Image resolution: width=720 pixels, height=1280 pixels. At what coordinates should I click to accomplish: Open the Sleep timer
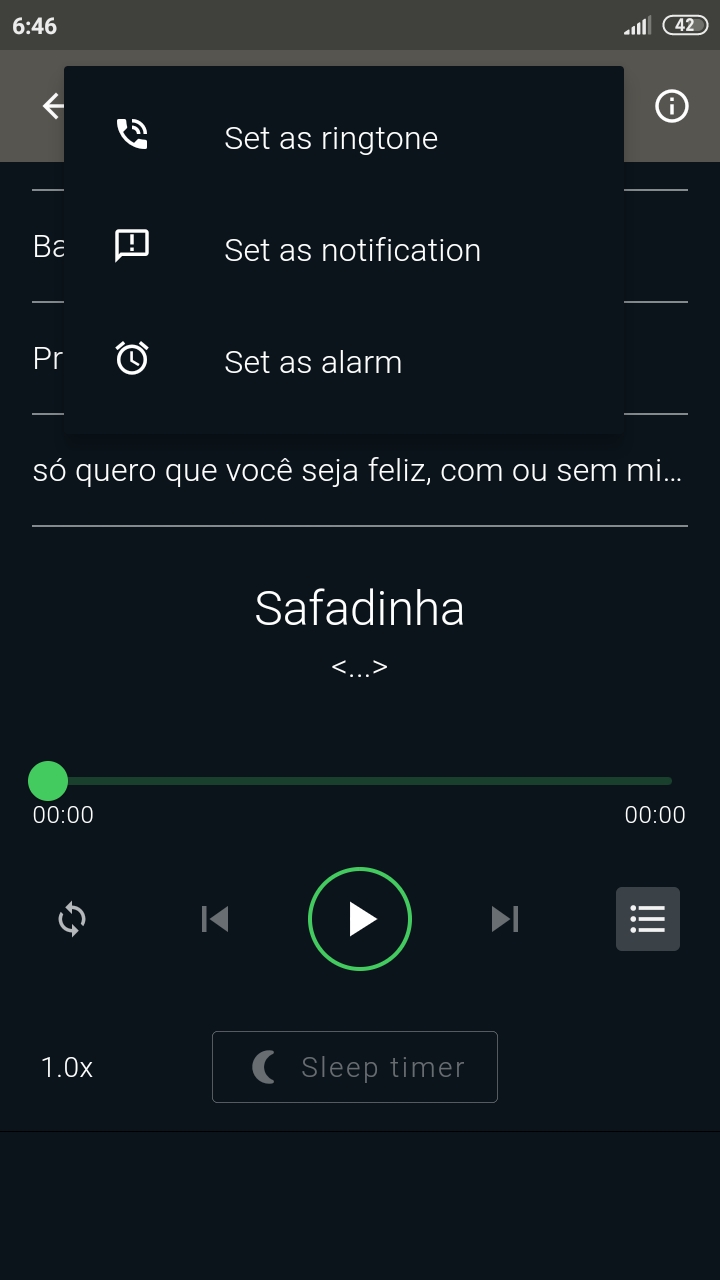click(355, 1067)
